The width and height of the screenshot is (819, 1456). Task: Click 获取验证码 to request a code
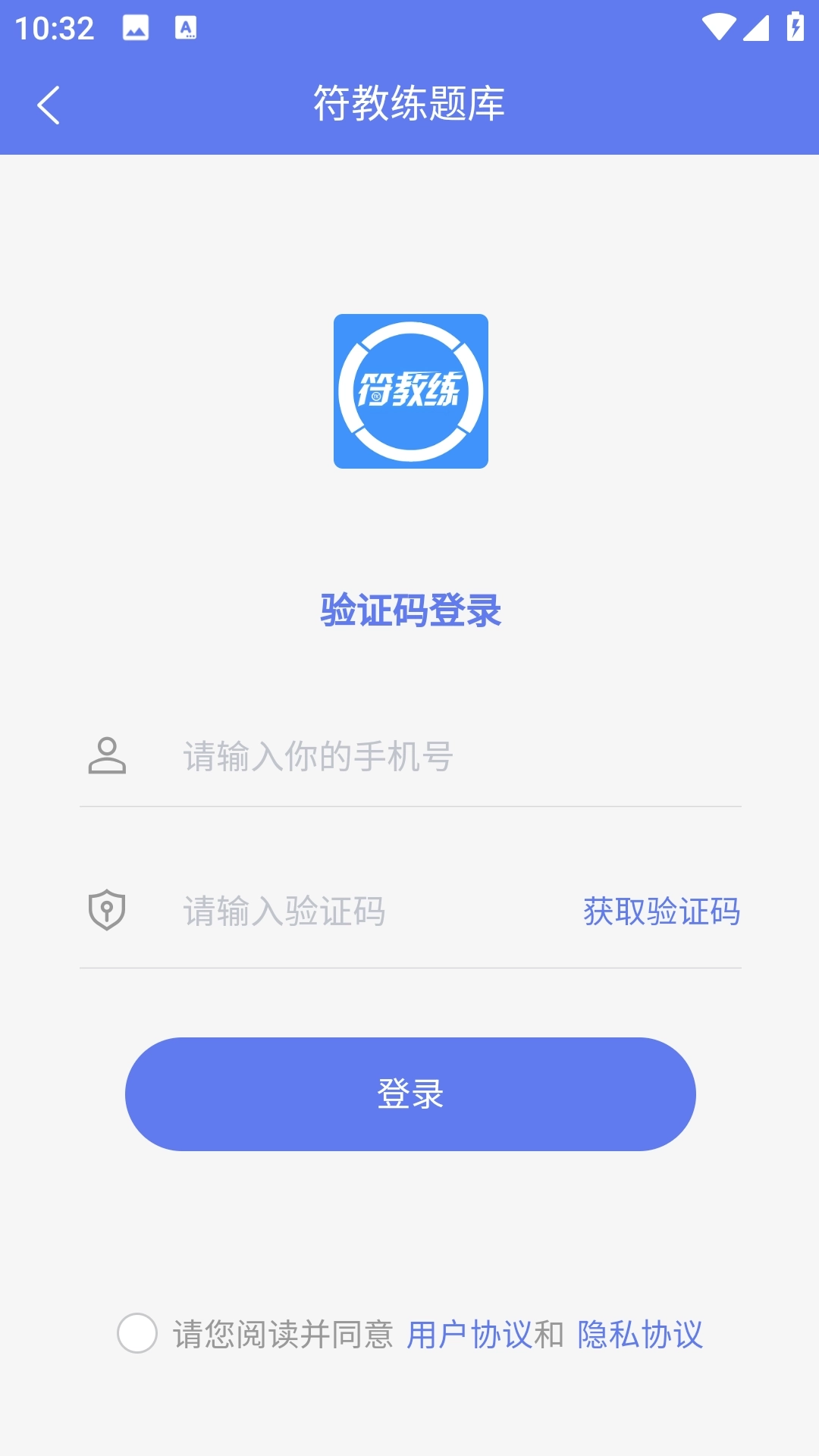click(661, 914)
